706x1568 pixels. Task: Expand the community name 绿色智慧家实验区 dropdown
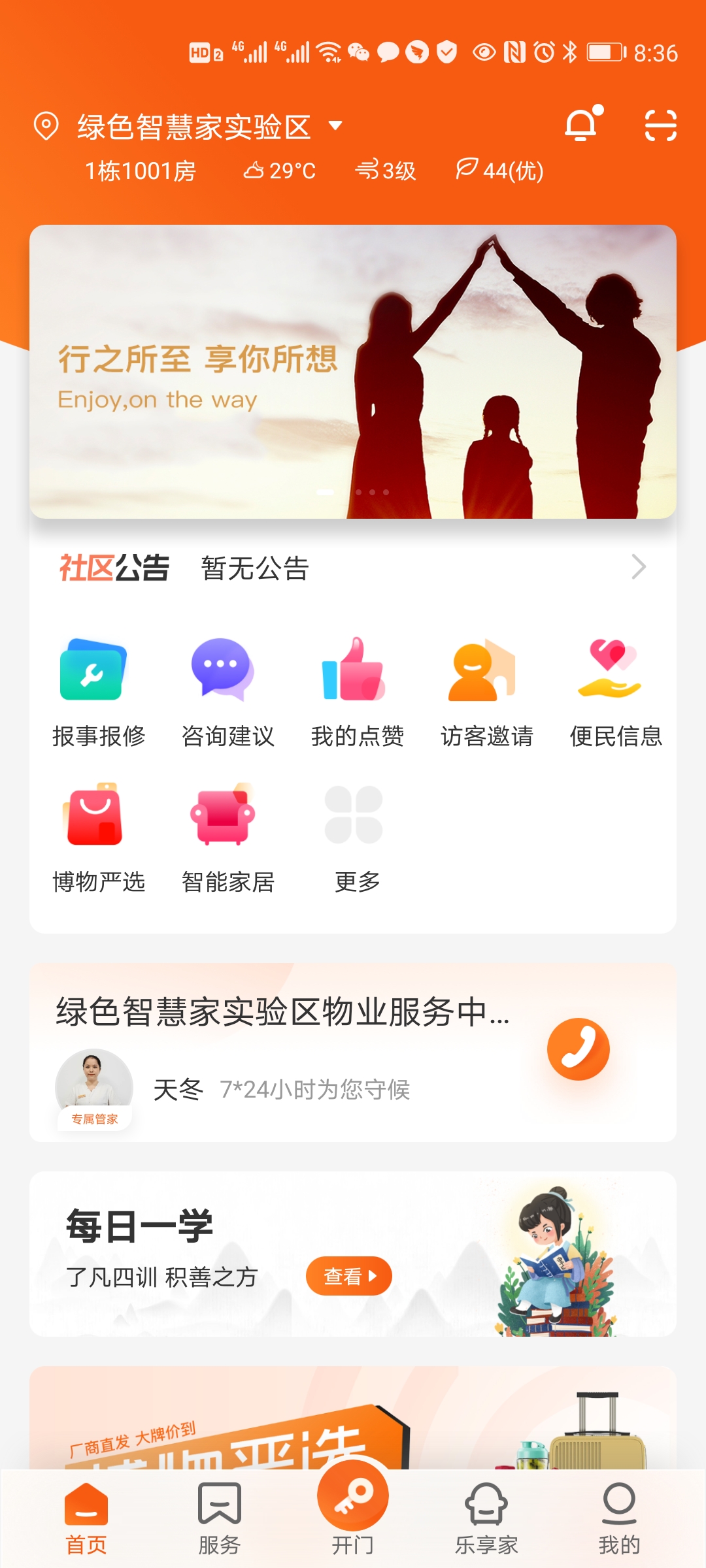point(335,125)
